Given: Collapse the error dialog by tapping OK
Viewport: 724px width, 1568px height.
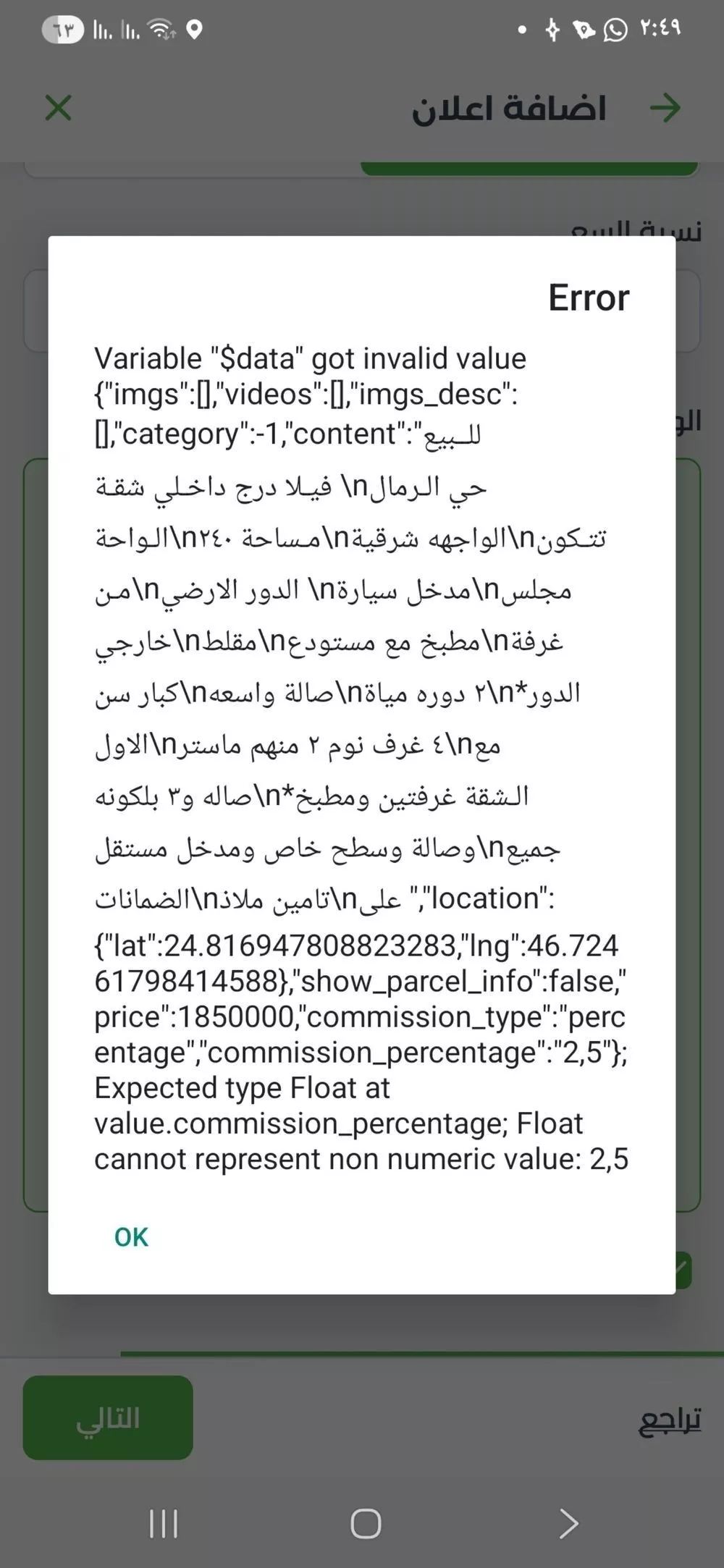Looking at the screenshot, I should pyautogui.click(x=131, y=1236).
